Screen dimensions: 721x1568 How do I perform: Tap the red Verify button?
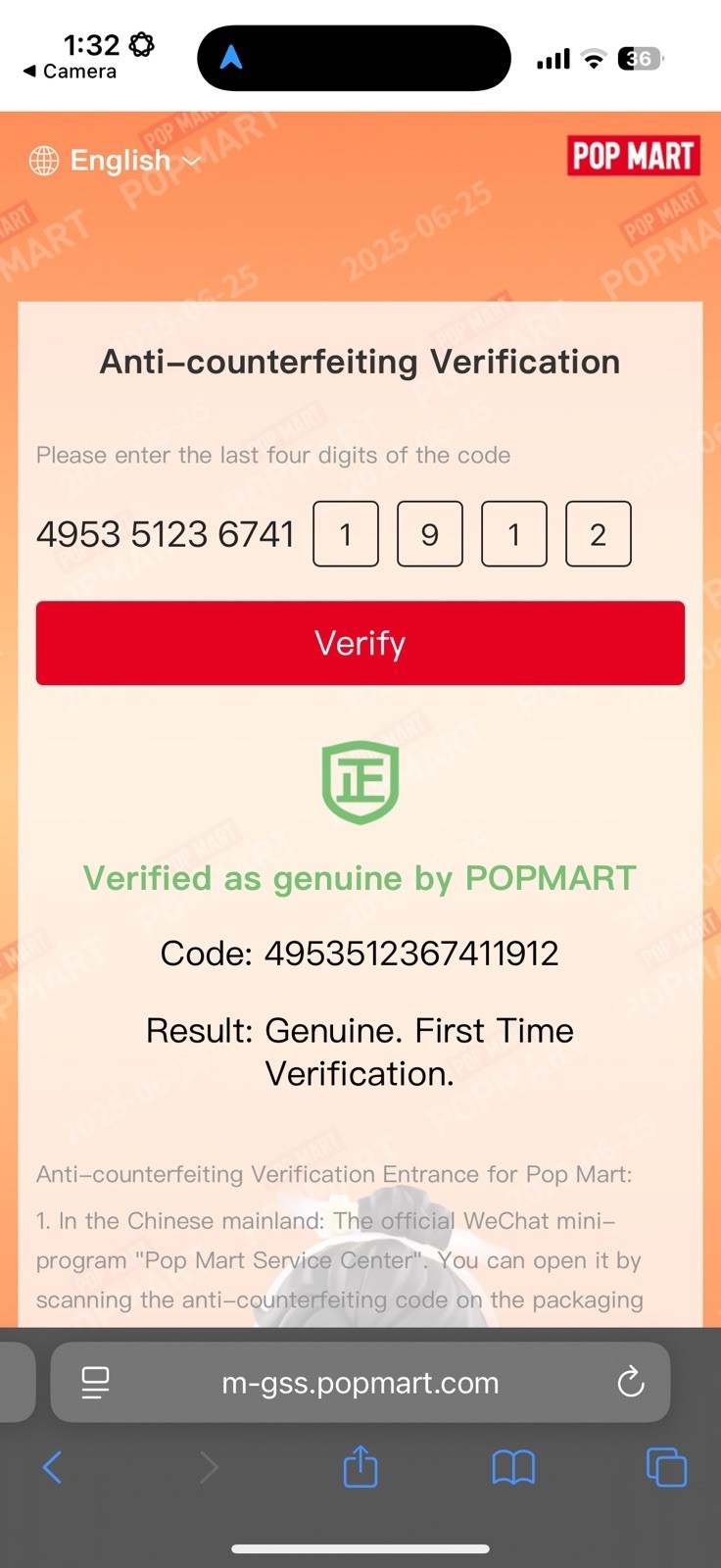360,643
